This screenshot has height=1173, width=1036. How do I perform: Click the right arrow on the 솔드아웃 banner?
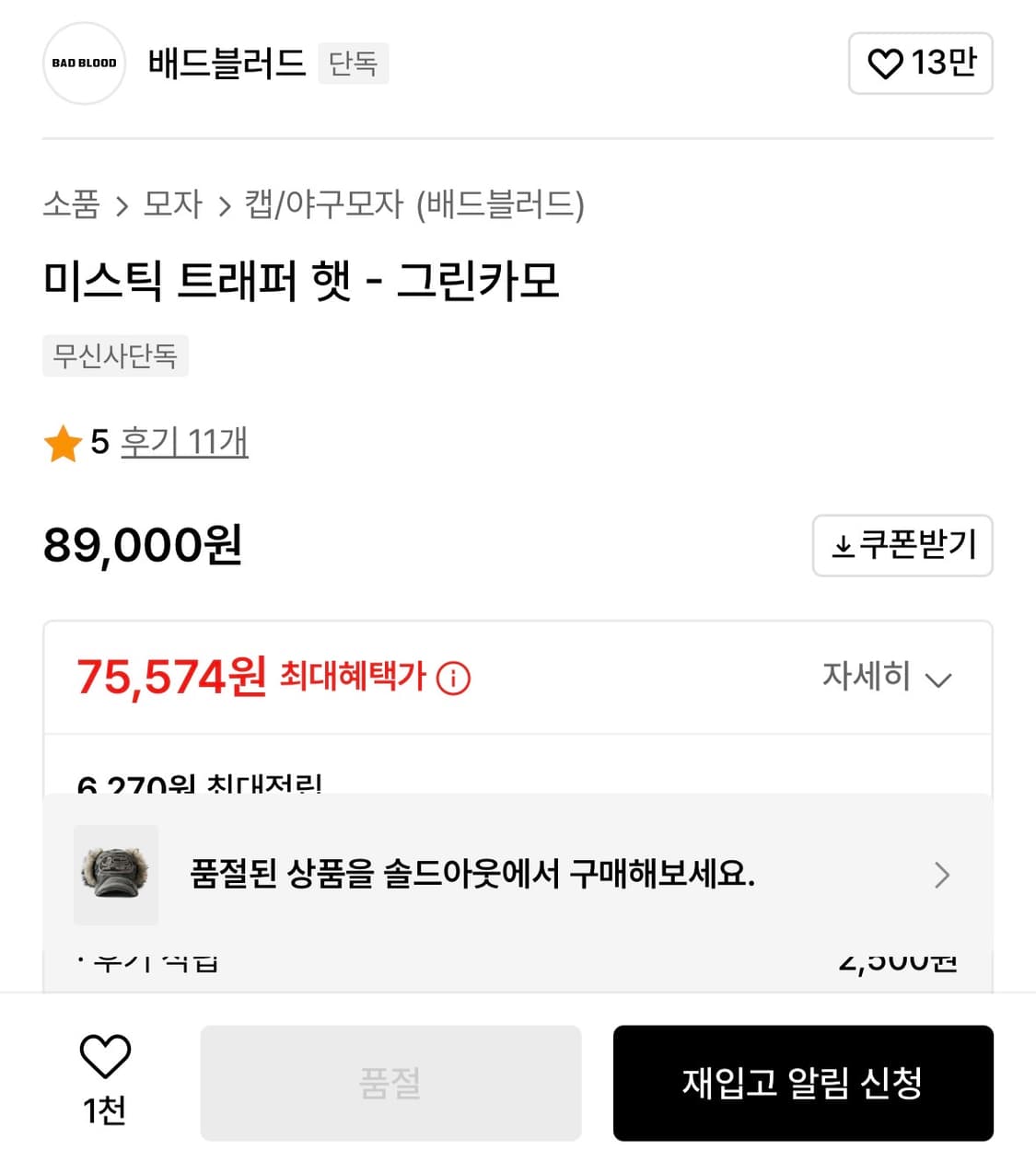click(x=941, y=876)
